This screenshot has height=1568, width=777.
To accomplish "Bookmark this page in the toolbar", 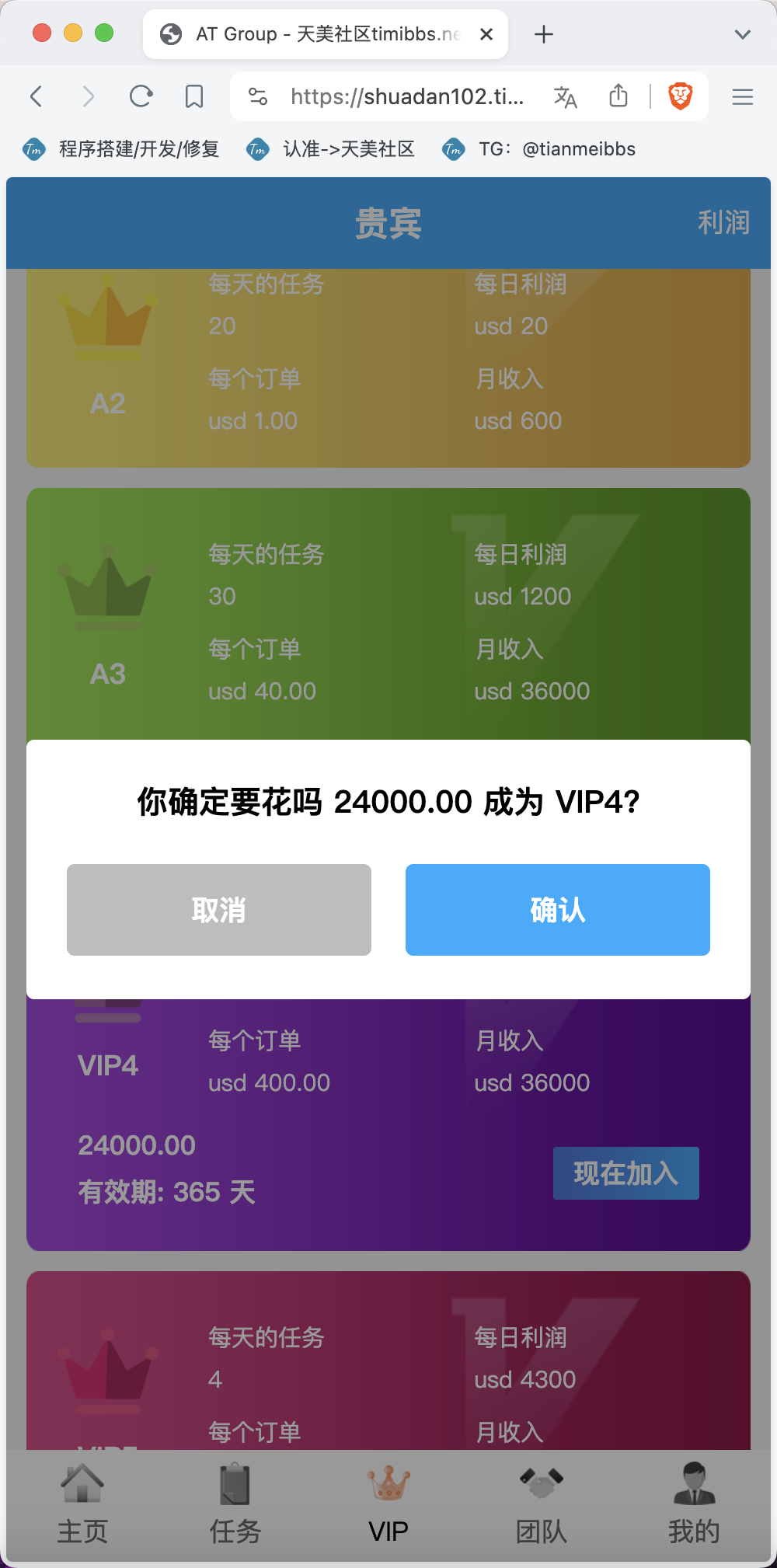I will (194, 96).
